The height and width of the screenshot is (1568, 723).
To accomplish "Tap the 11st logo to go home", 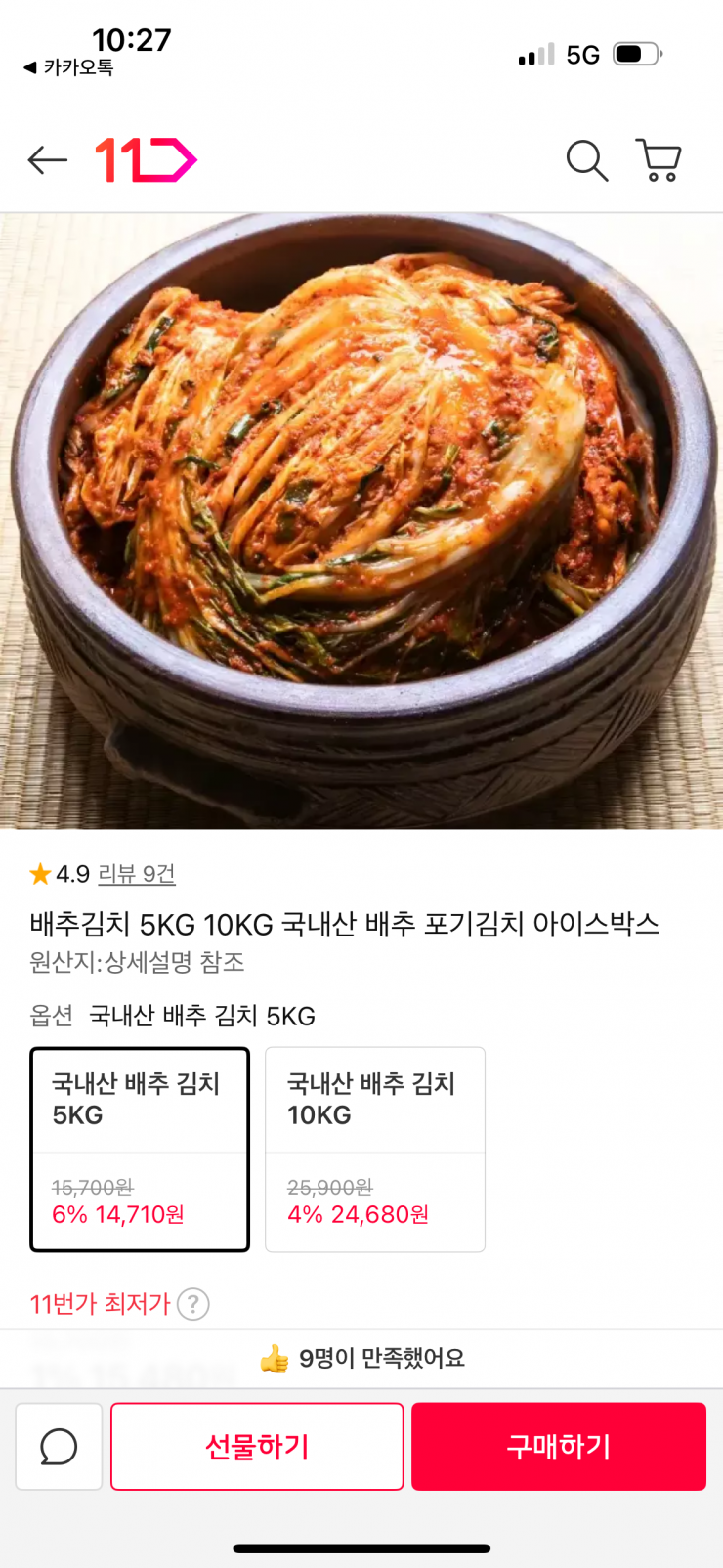I will 145,159.
